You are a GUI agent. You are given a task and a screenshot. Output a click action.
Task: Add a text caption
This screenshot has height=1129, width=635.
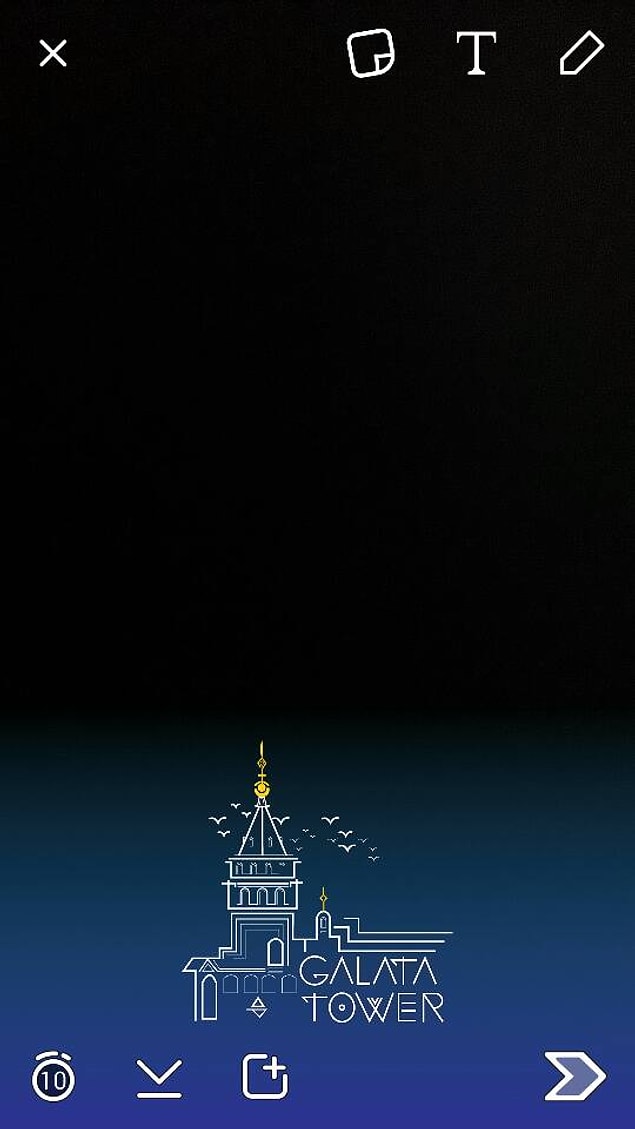(x=476, y=54)
